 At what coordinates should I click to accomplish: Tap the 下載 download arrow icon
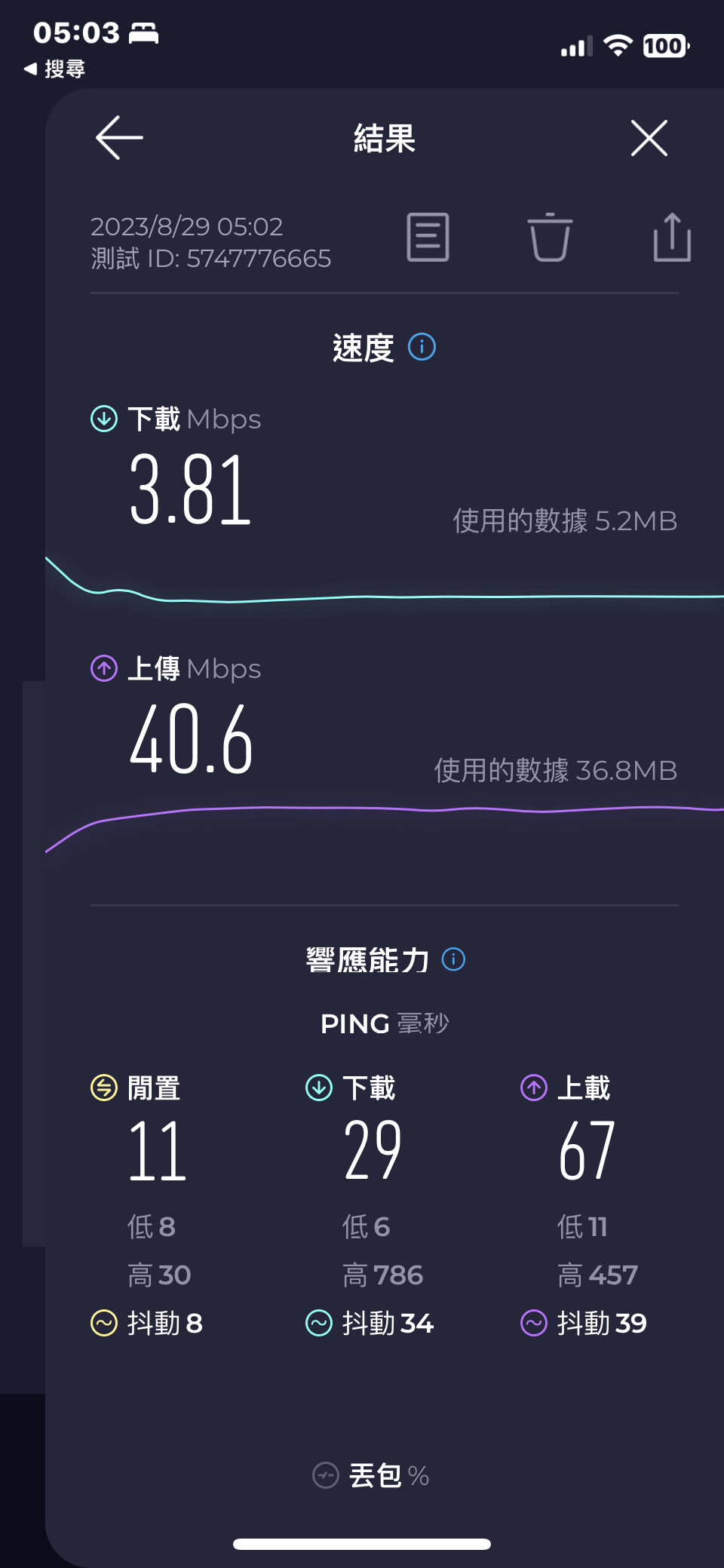click(x=103, y=417)
